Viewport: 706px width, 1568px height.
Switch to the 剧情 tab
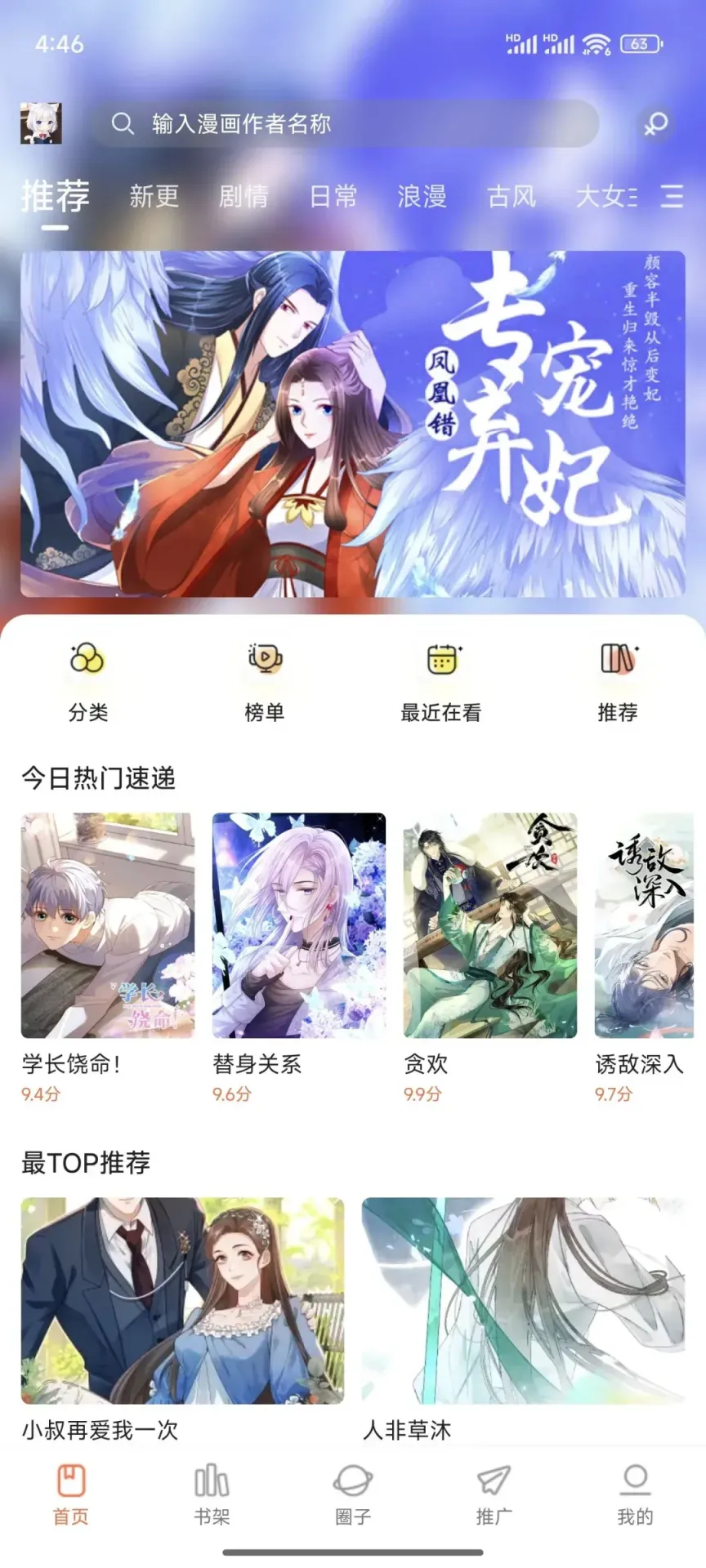pyautogui.click(x=244, y=197)
